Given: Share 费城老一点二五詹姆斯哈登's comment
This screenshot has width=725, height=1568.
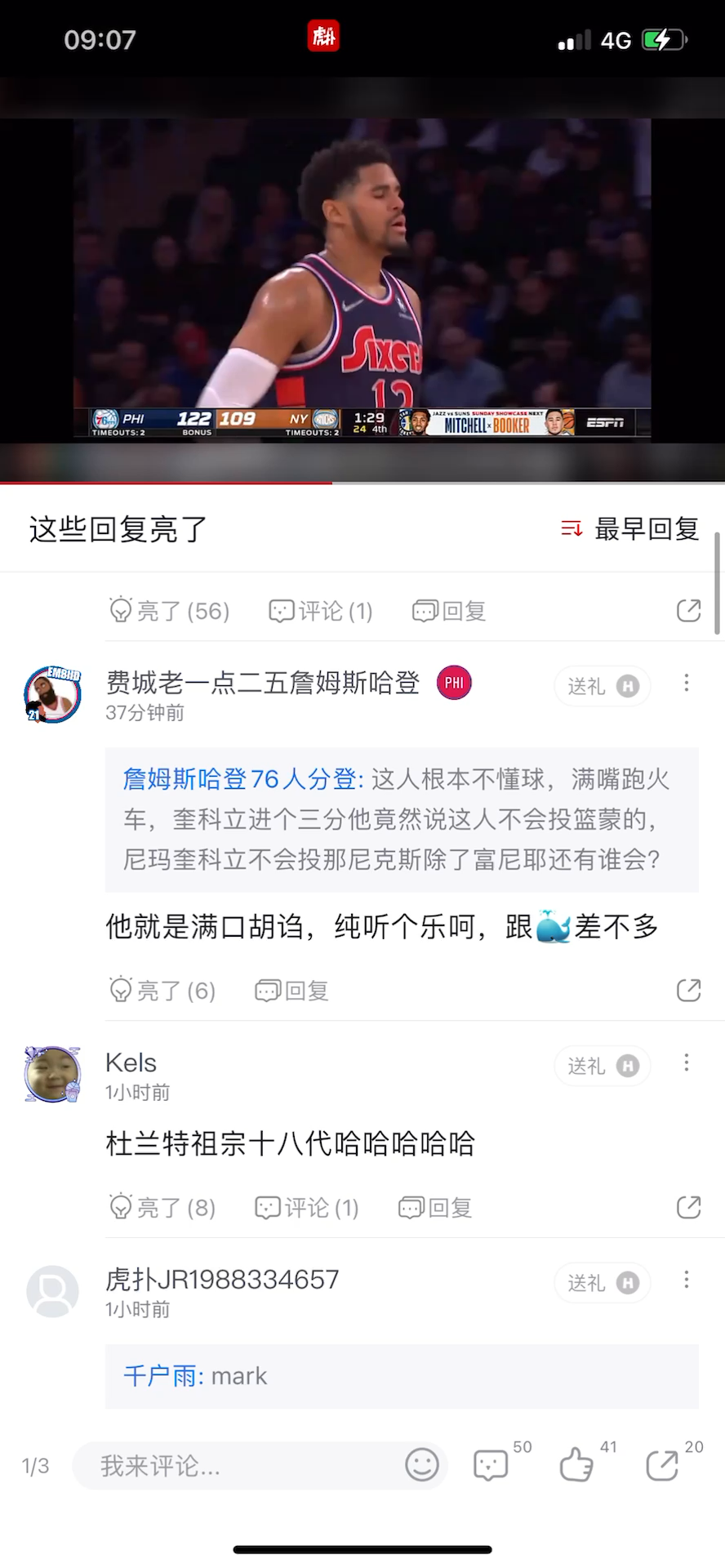Looking at the screenshot, I should point(688,990).
